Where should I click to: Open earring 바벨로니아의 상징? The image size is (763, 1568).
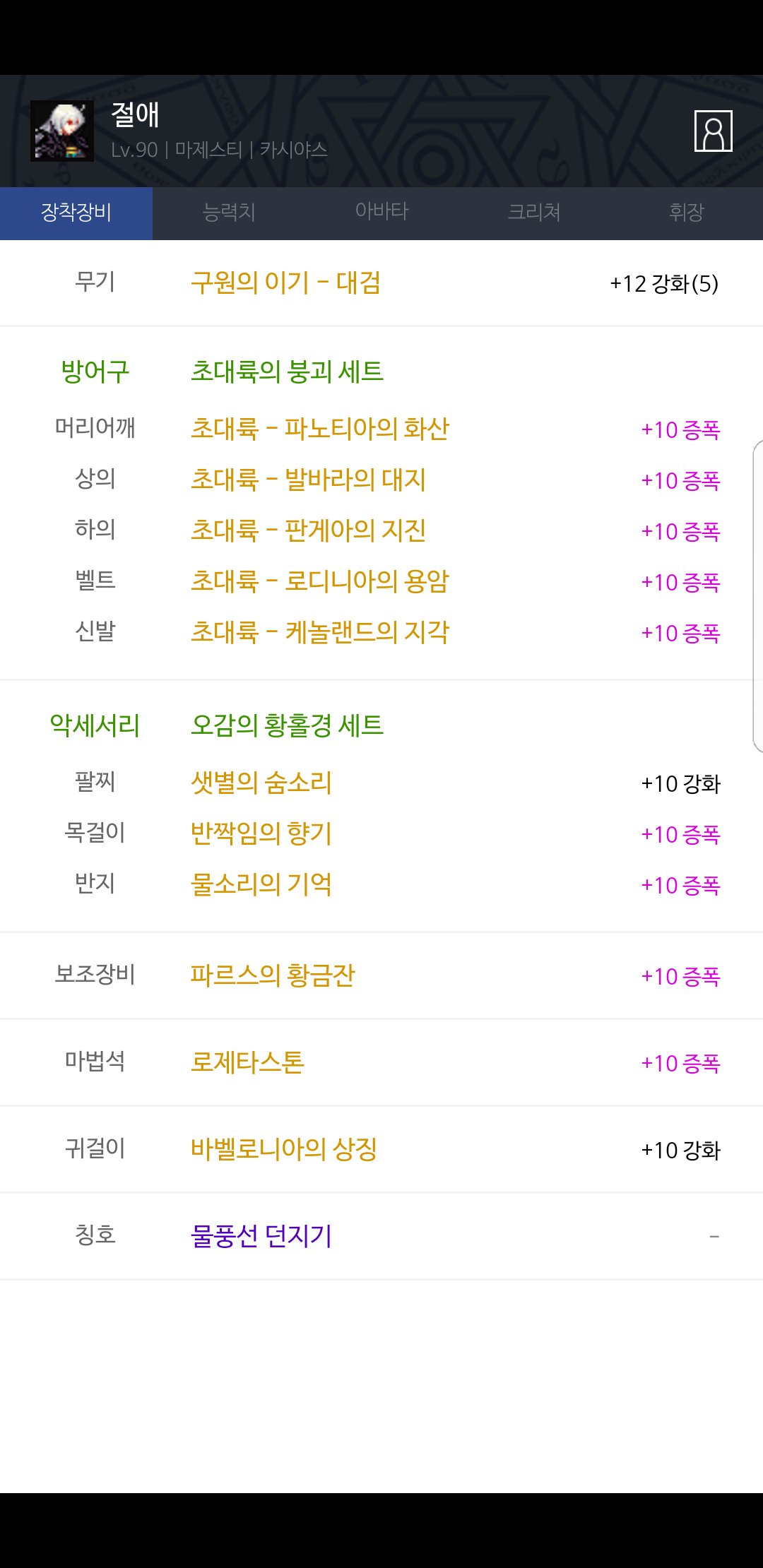point(284,1149)
